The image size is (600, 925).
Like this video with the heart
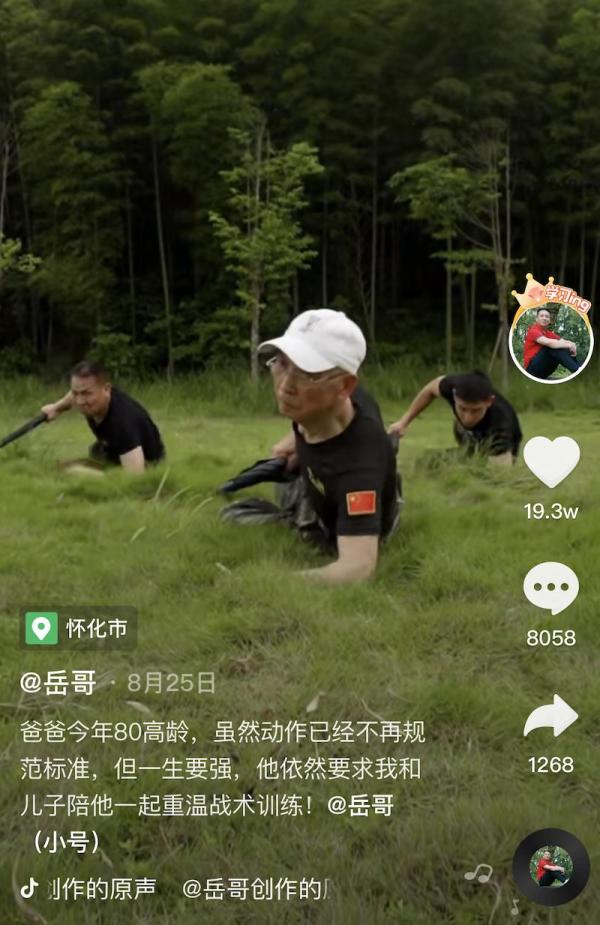click(551, 461)
